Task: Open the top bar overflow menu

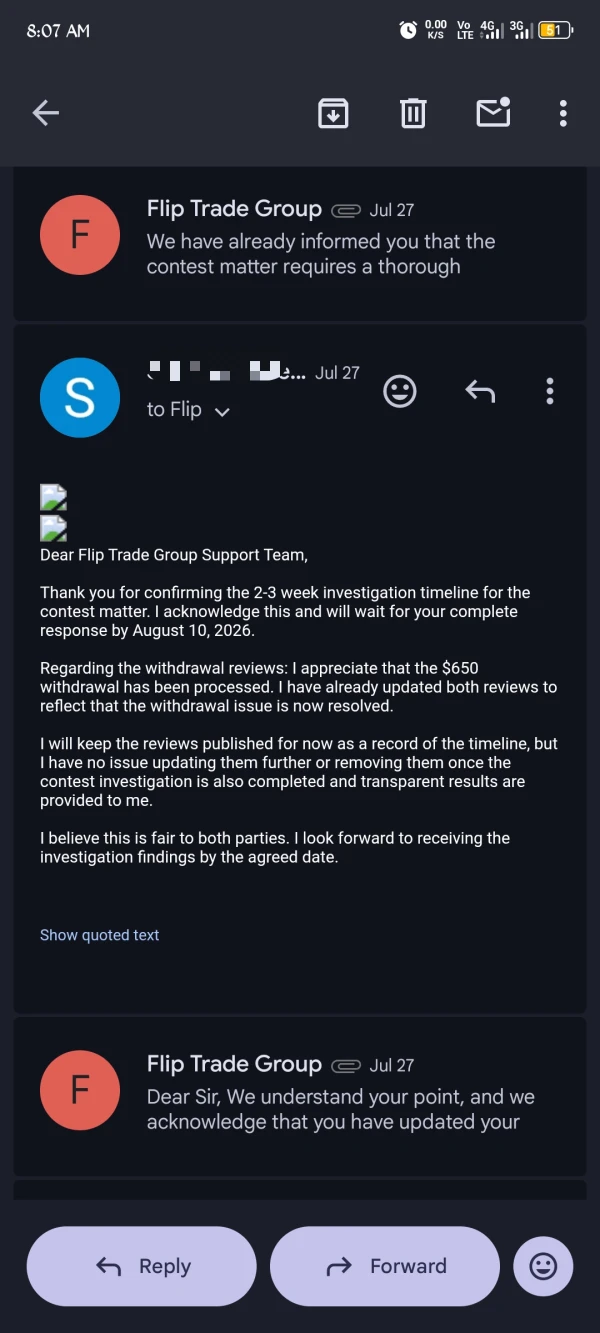Action: click(563, 113)
